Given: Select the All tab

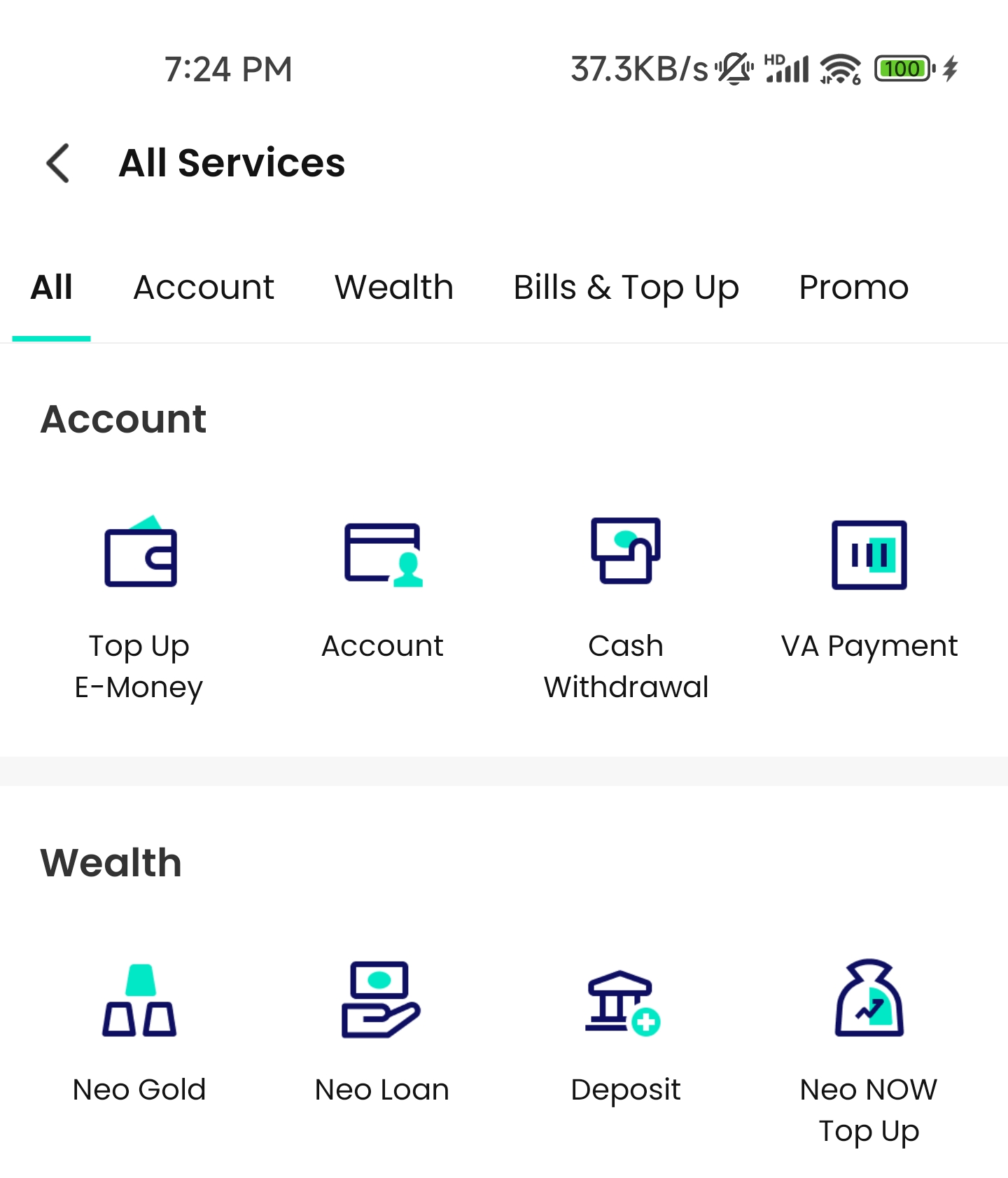Looking at the screenshot, I should (x=51, y=287).
